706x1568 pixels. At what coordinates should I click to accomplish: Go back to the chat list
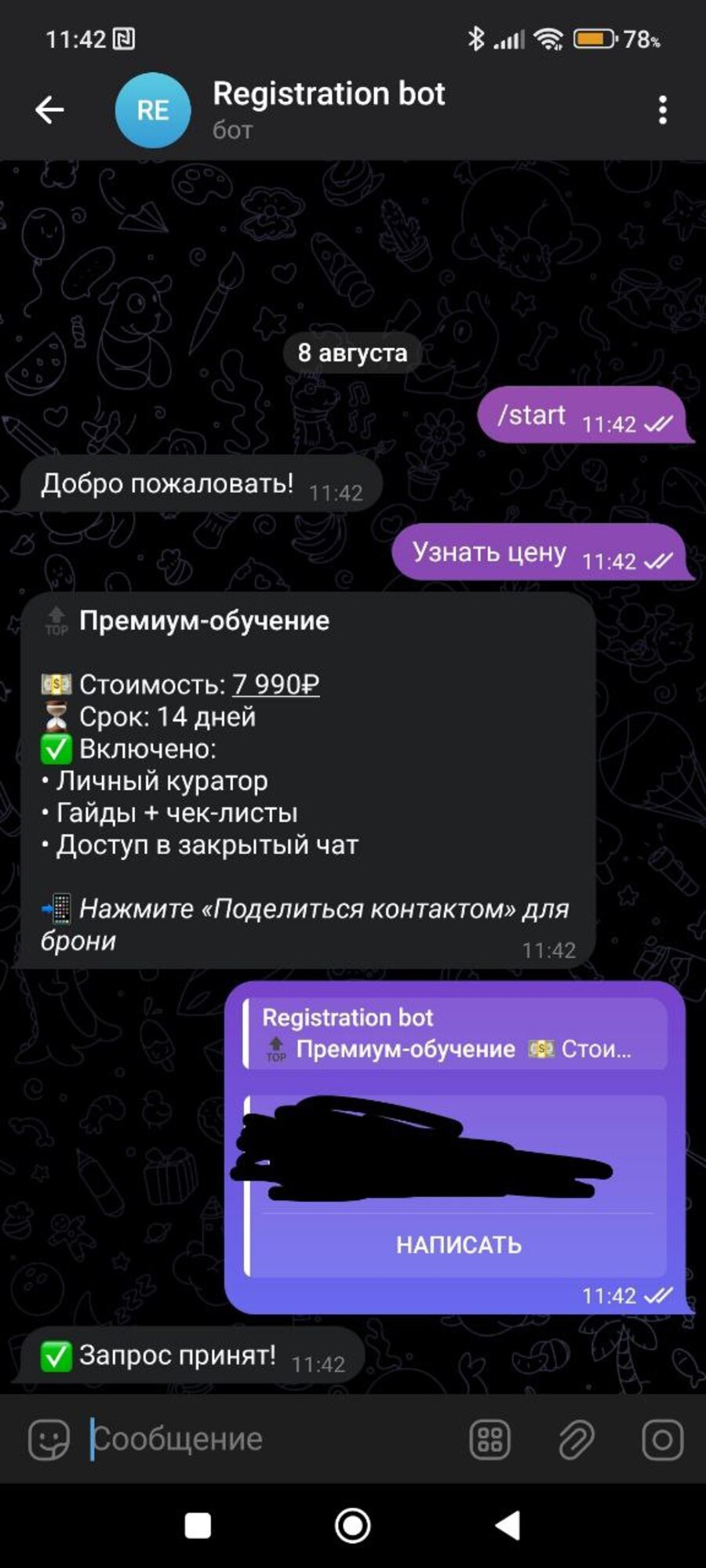point(49,110)
